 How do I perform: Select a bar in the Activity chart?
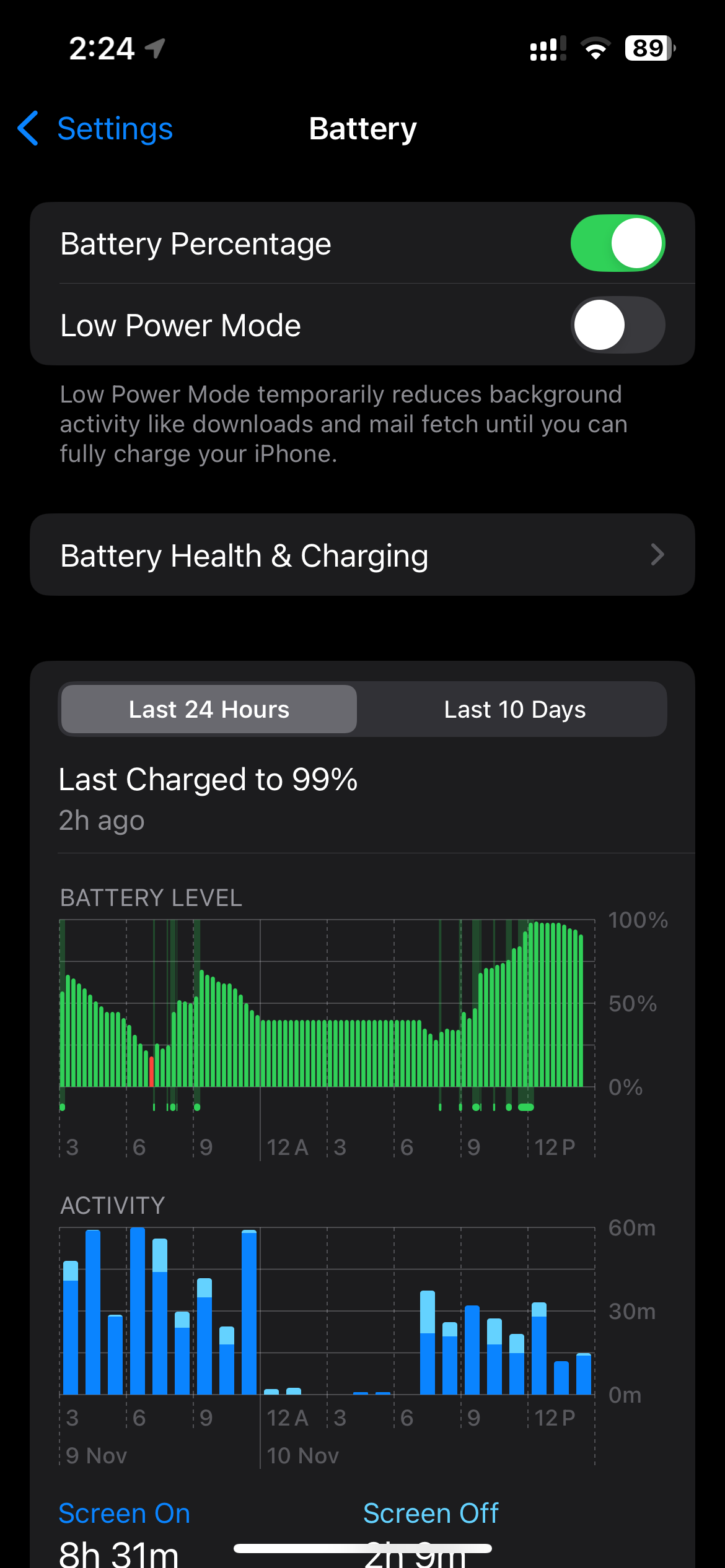click(x=327, y=1311)
